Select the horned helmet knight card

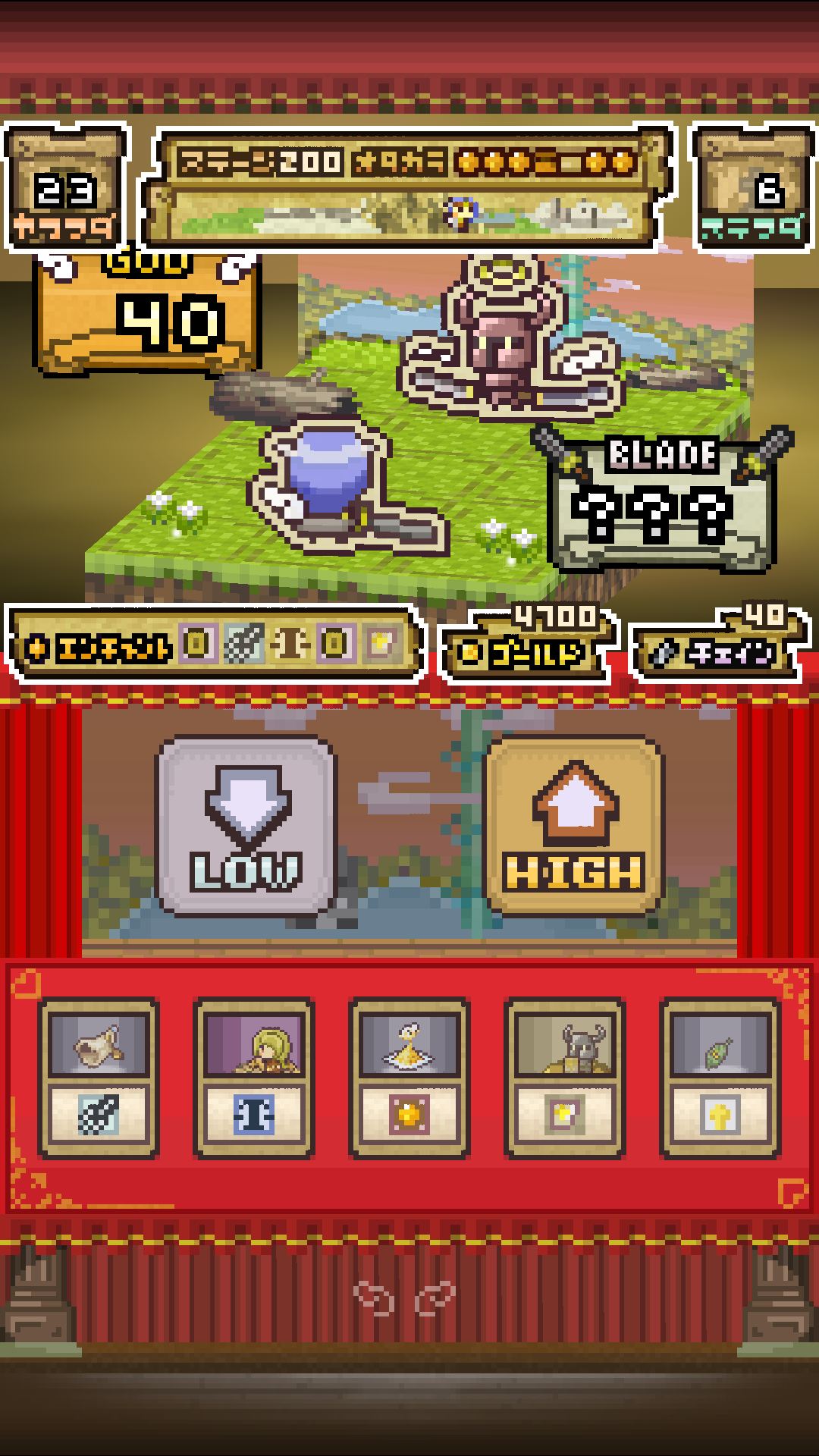pos(565,1078)
